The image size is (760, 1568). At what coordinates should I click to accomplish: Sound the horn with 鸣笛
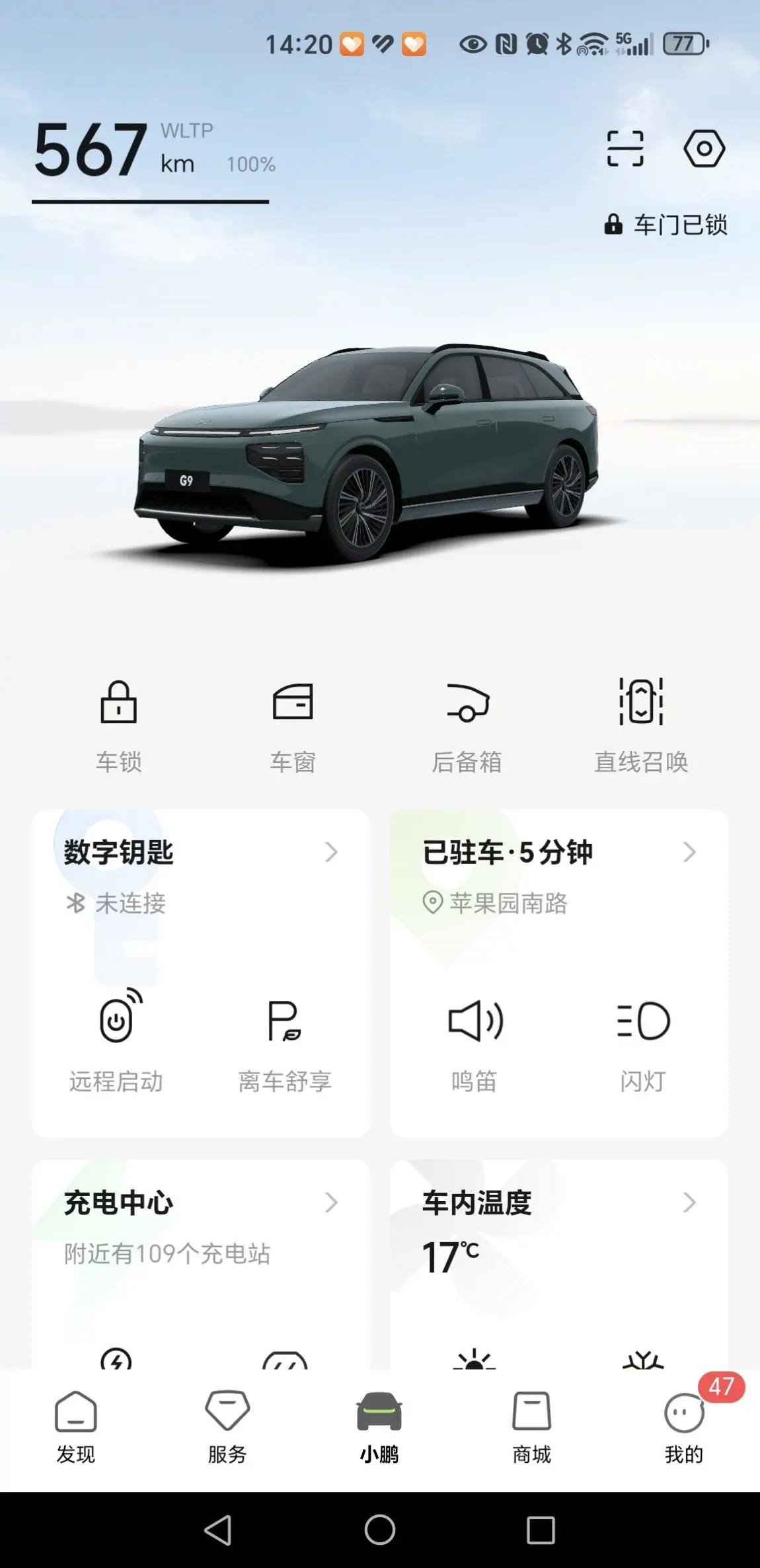pos(475,1042)
